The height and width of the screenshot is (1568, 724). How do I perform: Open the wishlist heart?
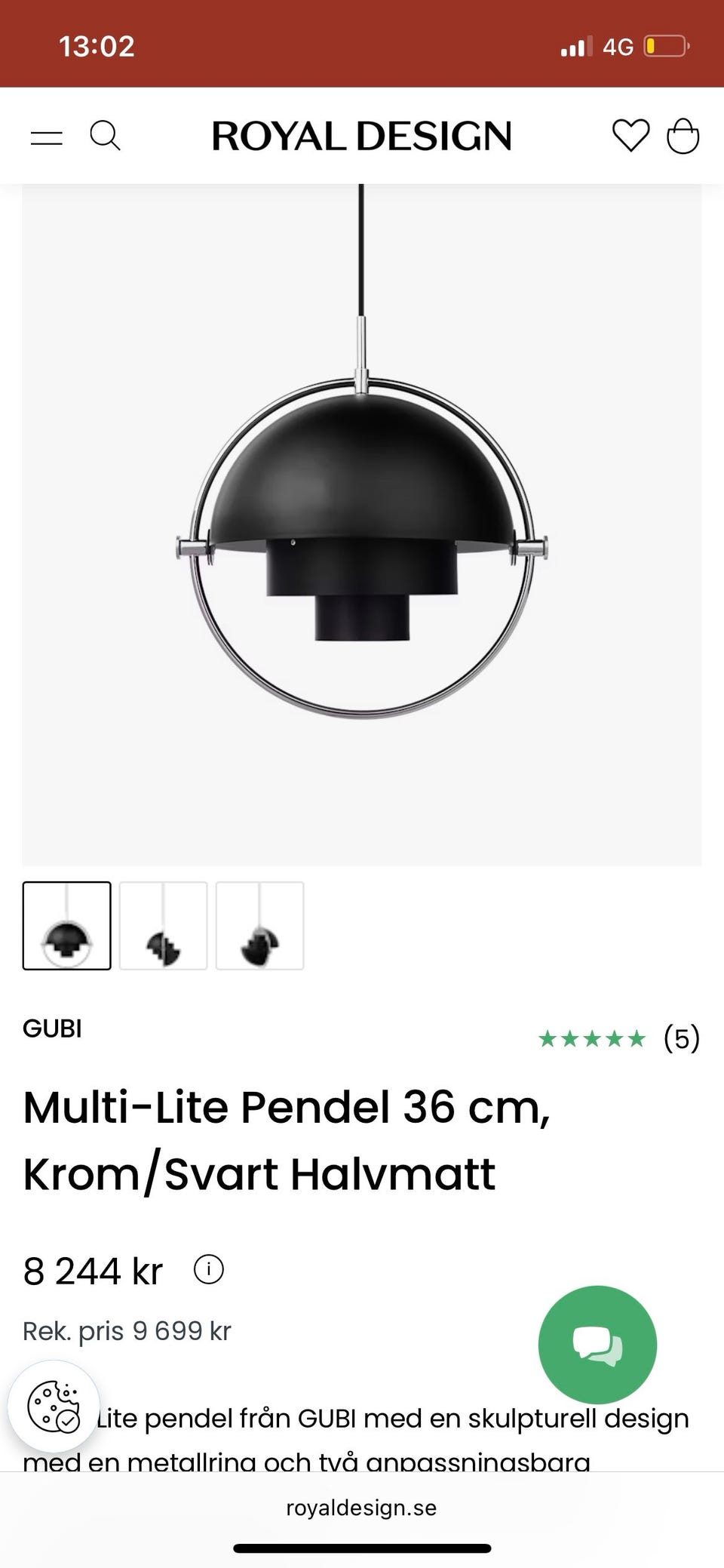(x=630, y=136)
